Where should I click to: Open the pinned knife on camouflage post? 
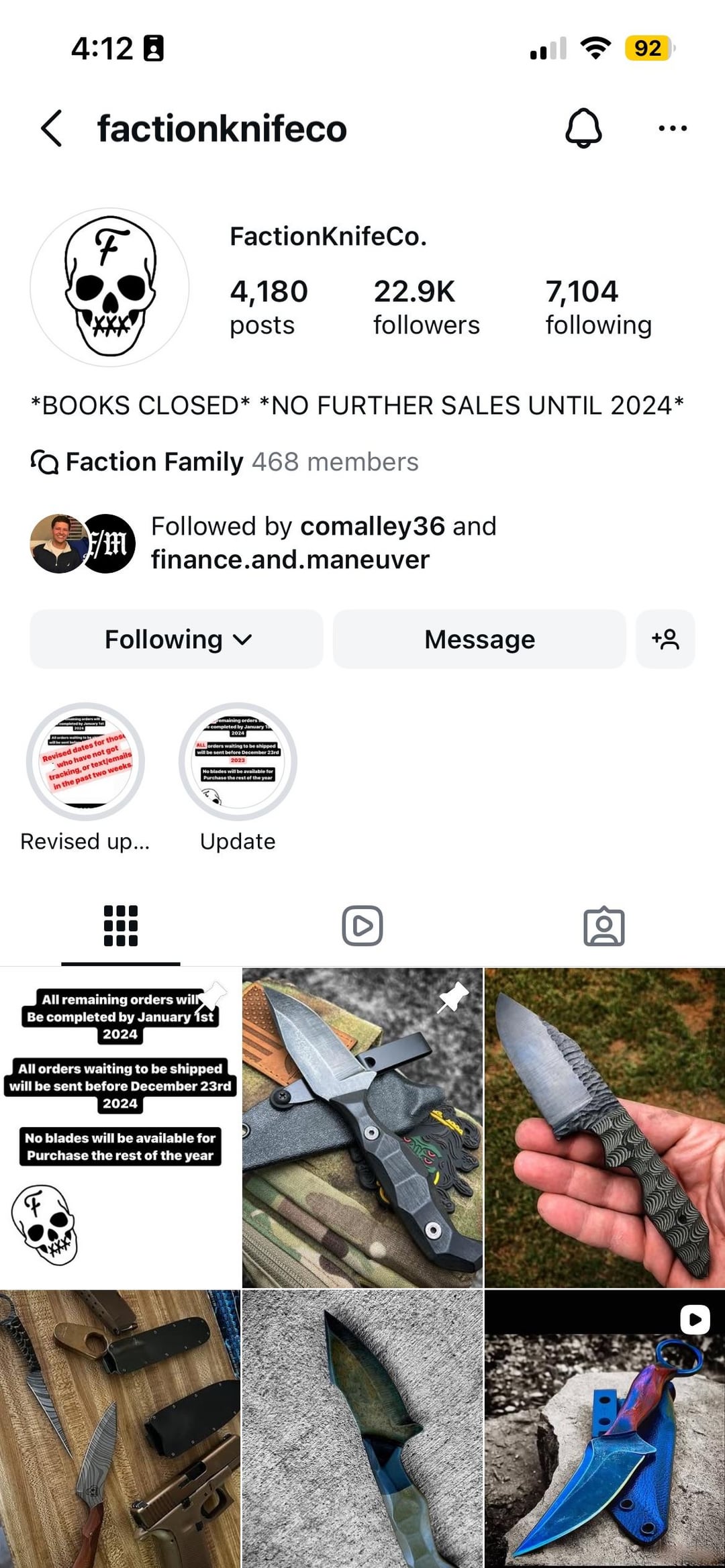tap(362, 1127)
